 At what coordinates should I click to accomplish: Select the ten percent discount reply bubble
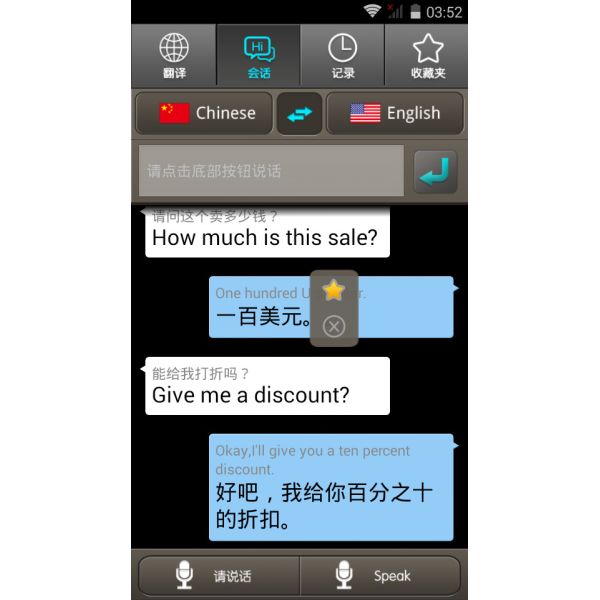coord(331,487)
